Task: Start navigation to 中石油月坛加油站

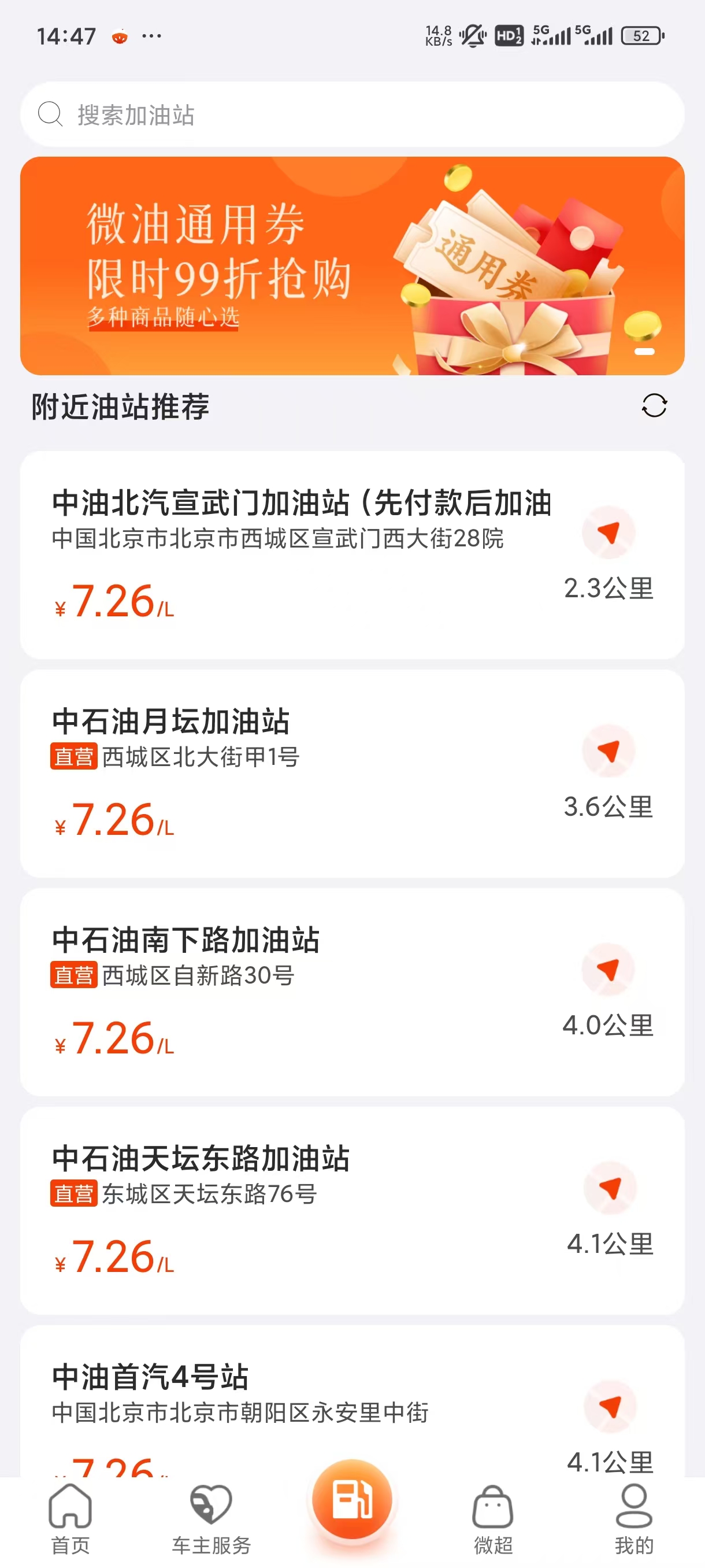Action: (608, 751)
